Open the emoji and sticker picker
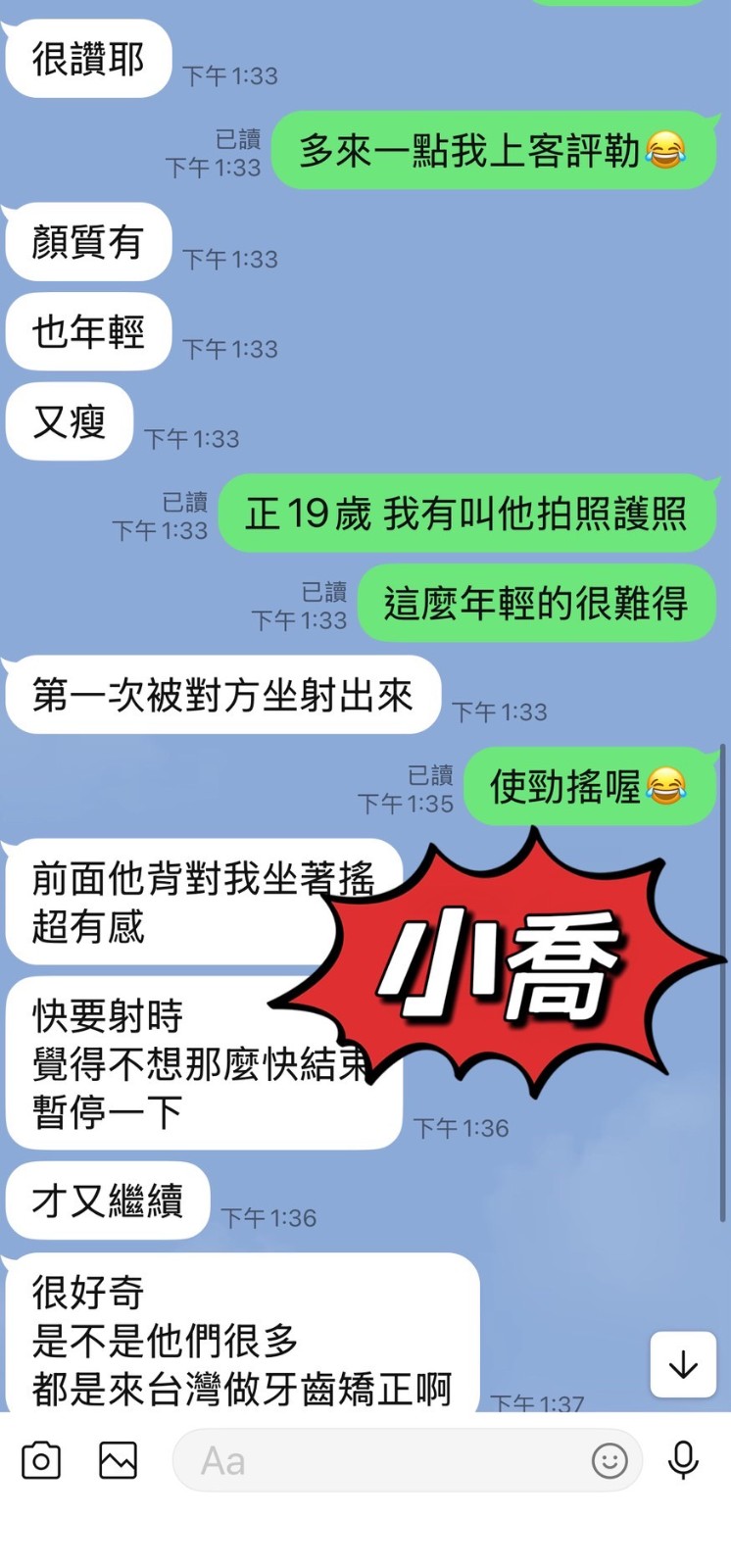 609,1460
